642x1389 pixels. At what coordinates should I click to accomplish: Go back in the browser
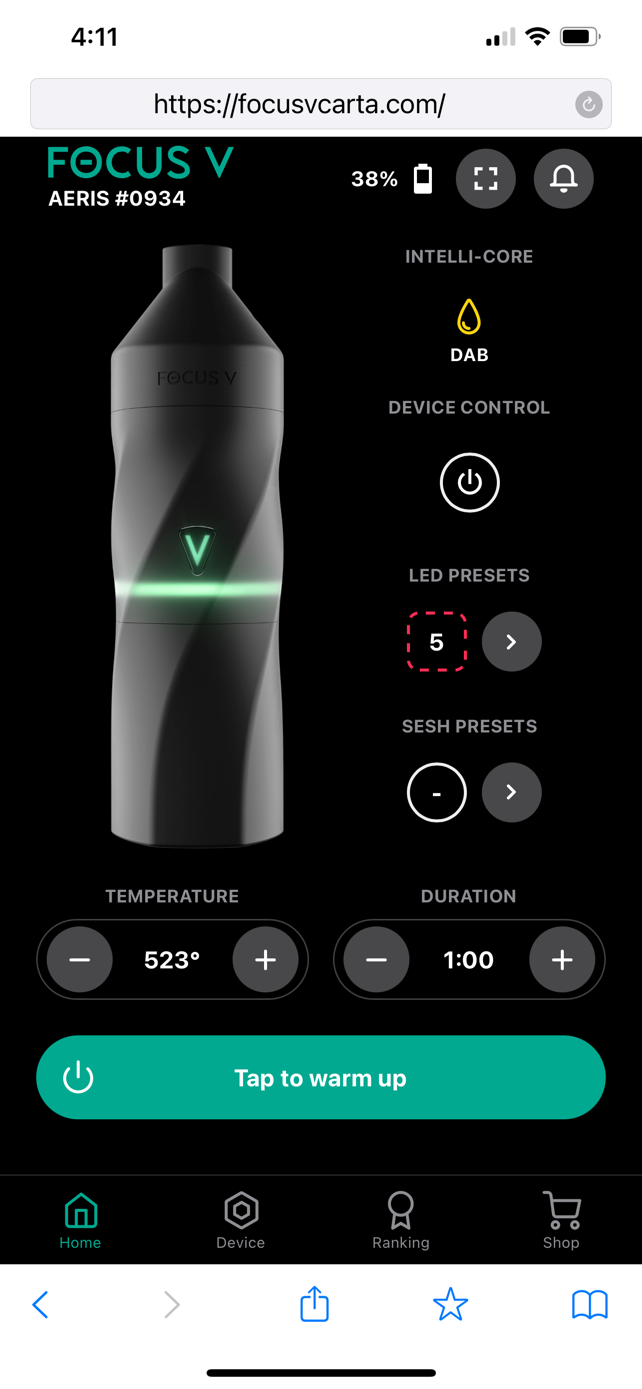point(41,1304)
